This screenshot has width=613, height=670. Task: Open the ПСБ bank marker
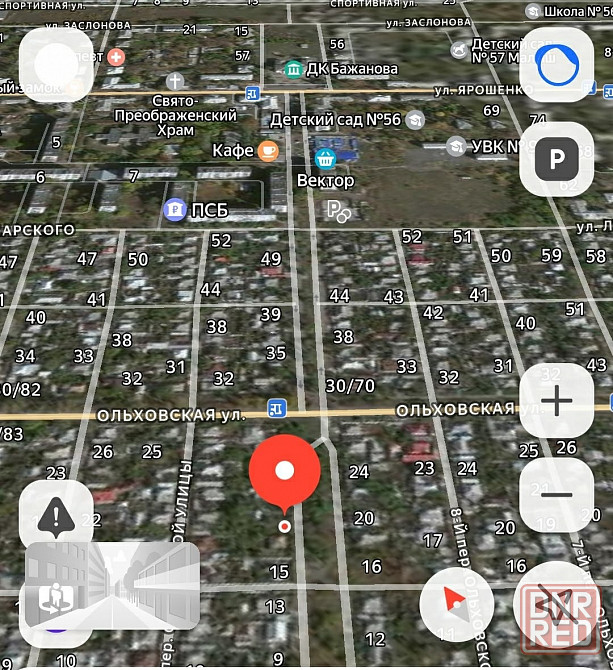coord(175,209)
